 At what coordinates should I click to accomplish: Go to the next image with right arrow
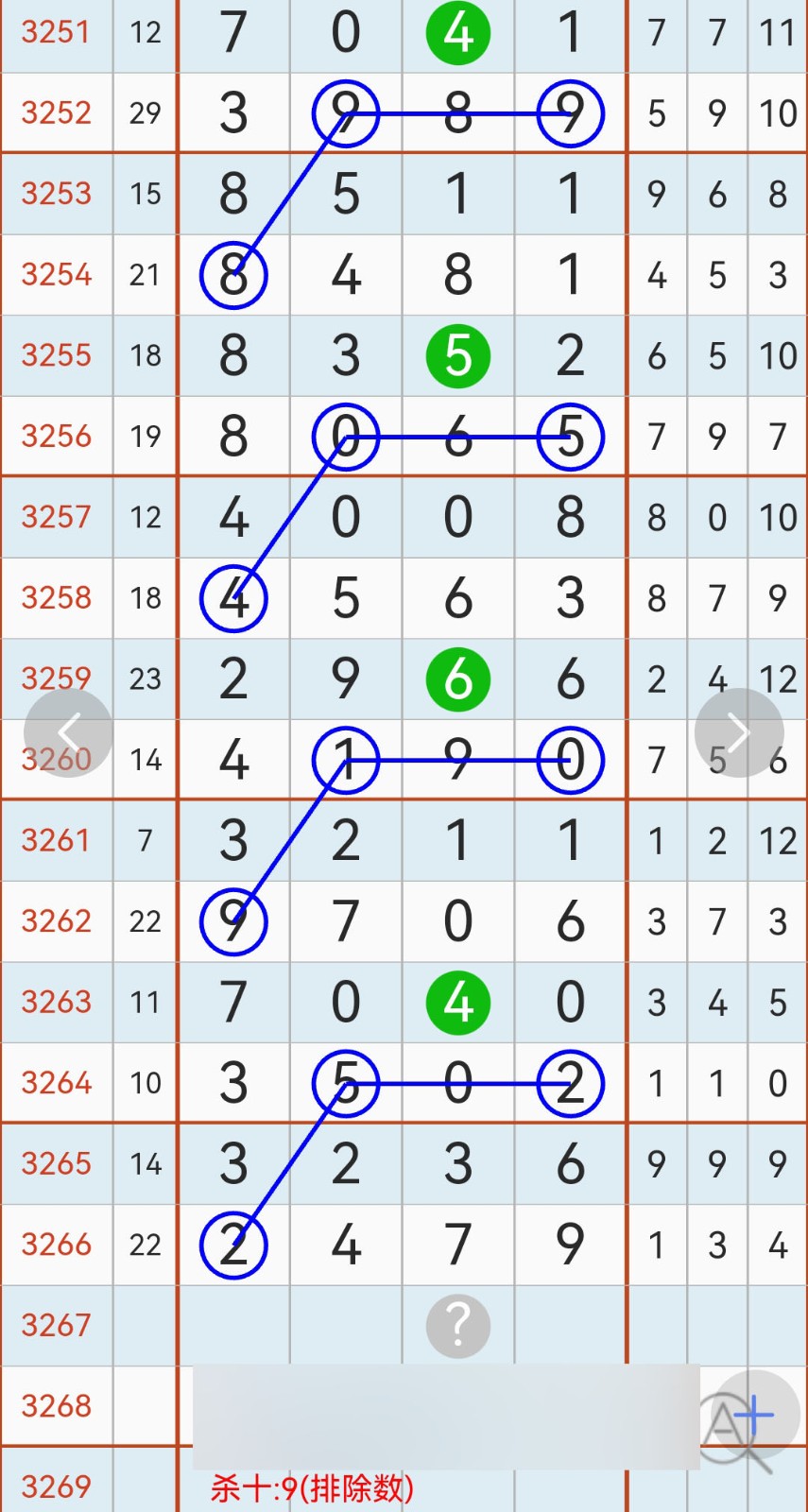[739, 733]
